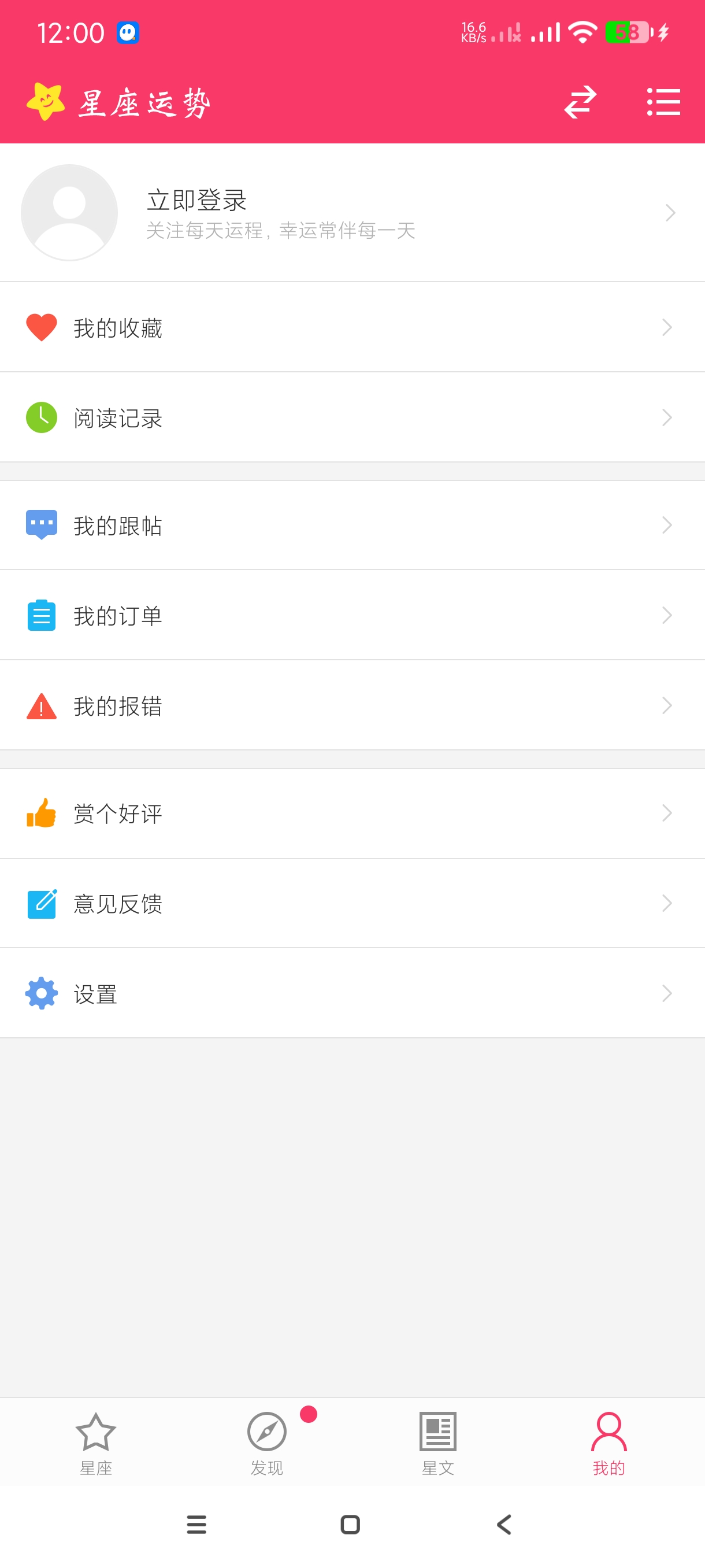Switch to the 发现 tab
The height and width of the screenshot is (1568, 705).
coord(267,1443)
